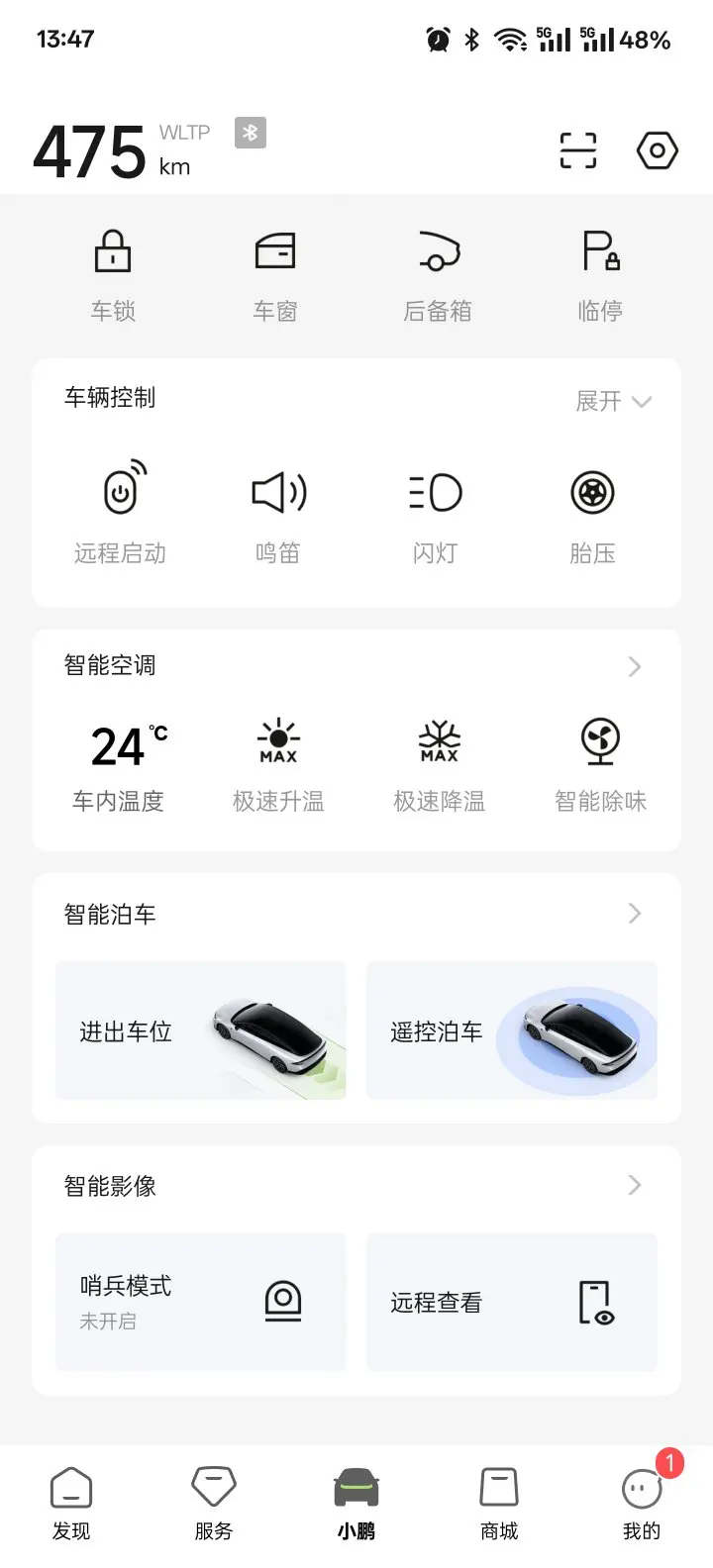Open the 进出车位 parking card

pos(201,1030)
